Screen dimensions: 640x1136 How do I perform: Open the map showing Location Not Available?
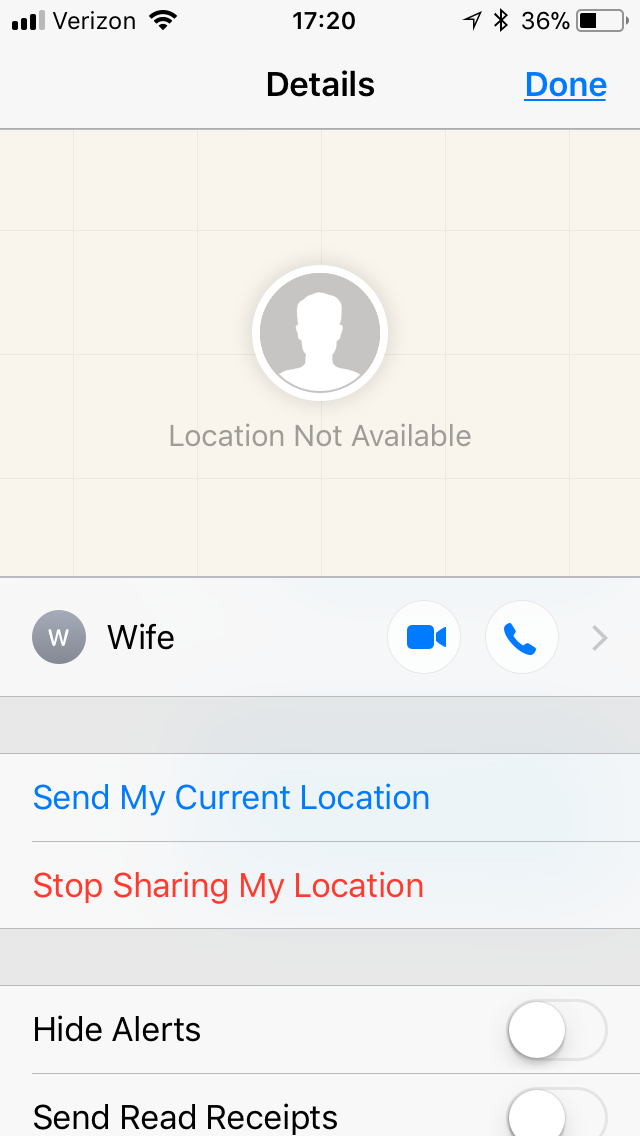pos(320,353)
